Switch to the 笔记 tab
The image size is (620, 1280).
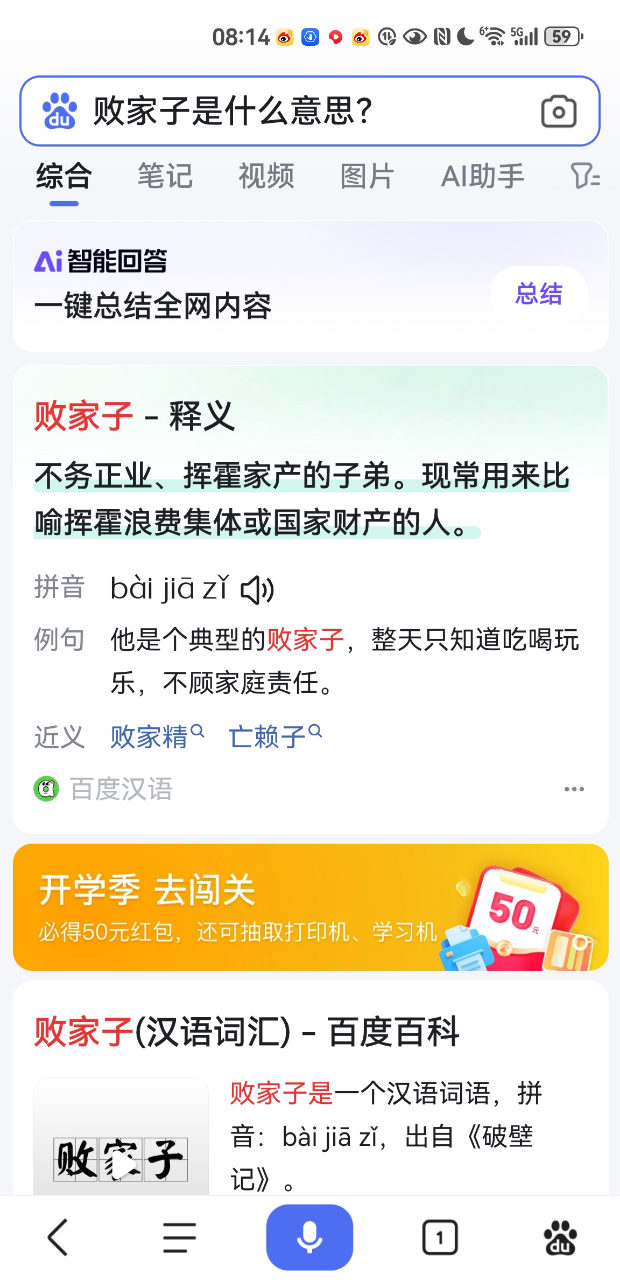coord(165,177)
